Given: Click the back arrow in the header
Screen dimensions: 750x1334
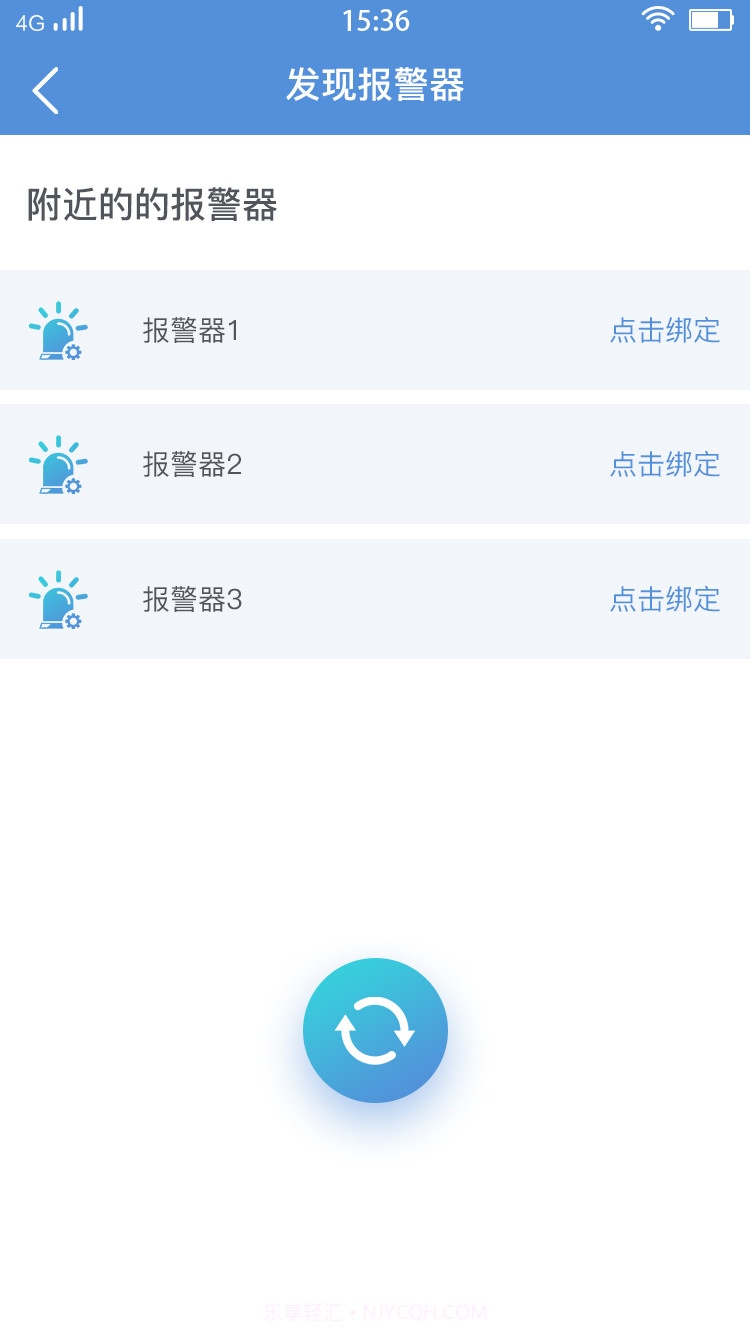Looking at the screenshot, I should point(45,90).
